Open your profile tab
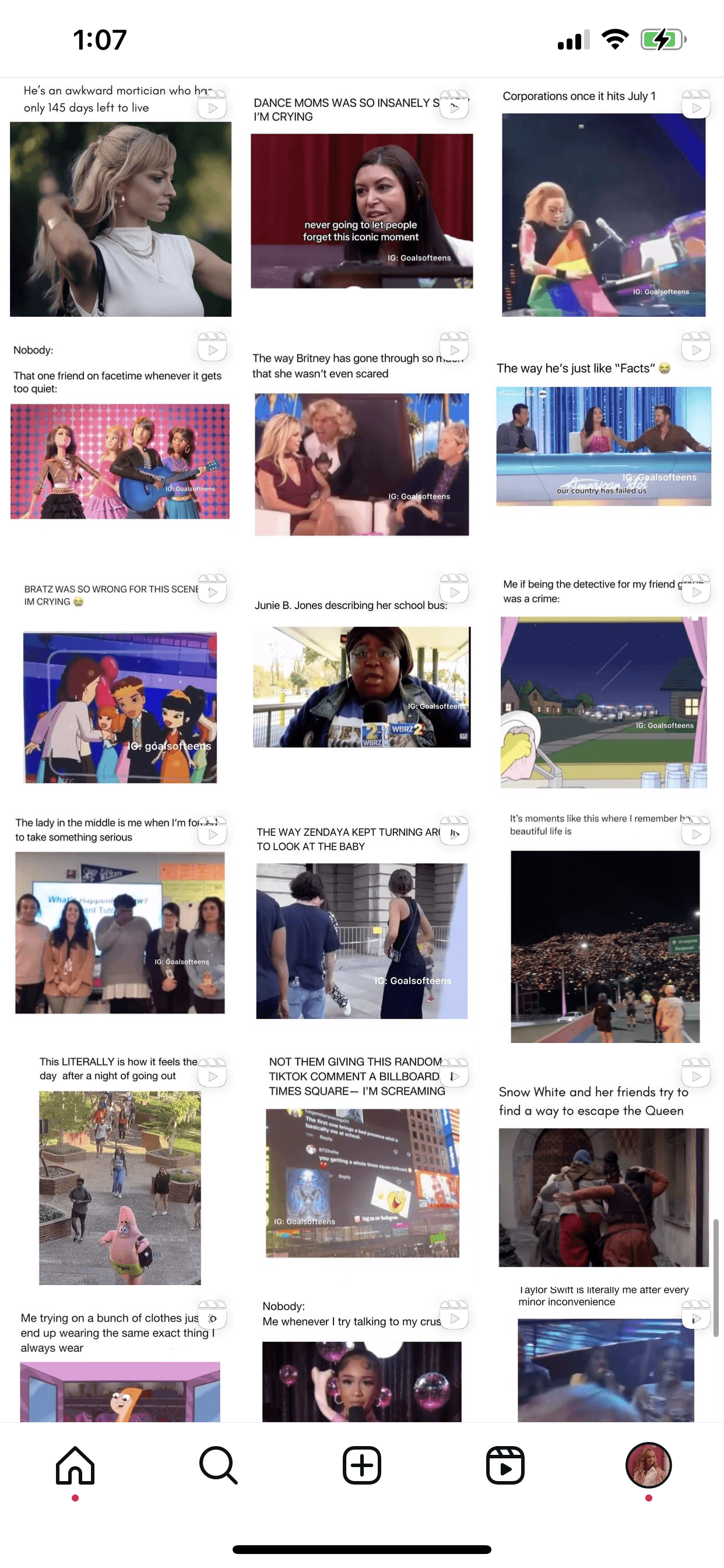724x1568 pixels. point(649,1465)
